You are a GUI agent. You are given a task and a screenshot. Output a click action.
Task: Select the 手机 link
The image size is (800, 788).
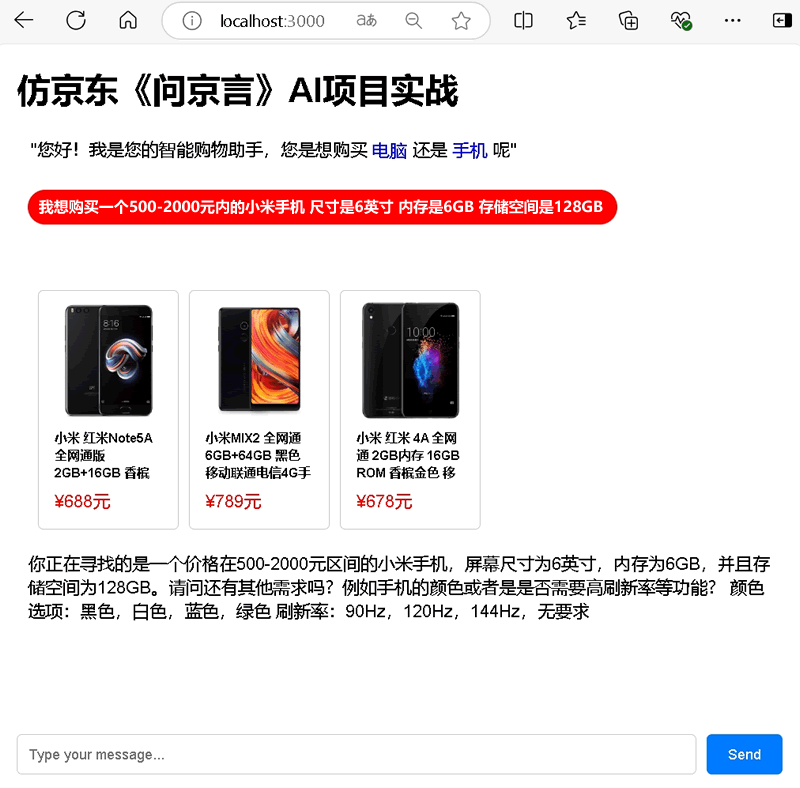point(470,151)
